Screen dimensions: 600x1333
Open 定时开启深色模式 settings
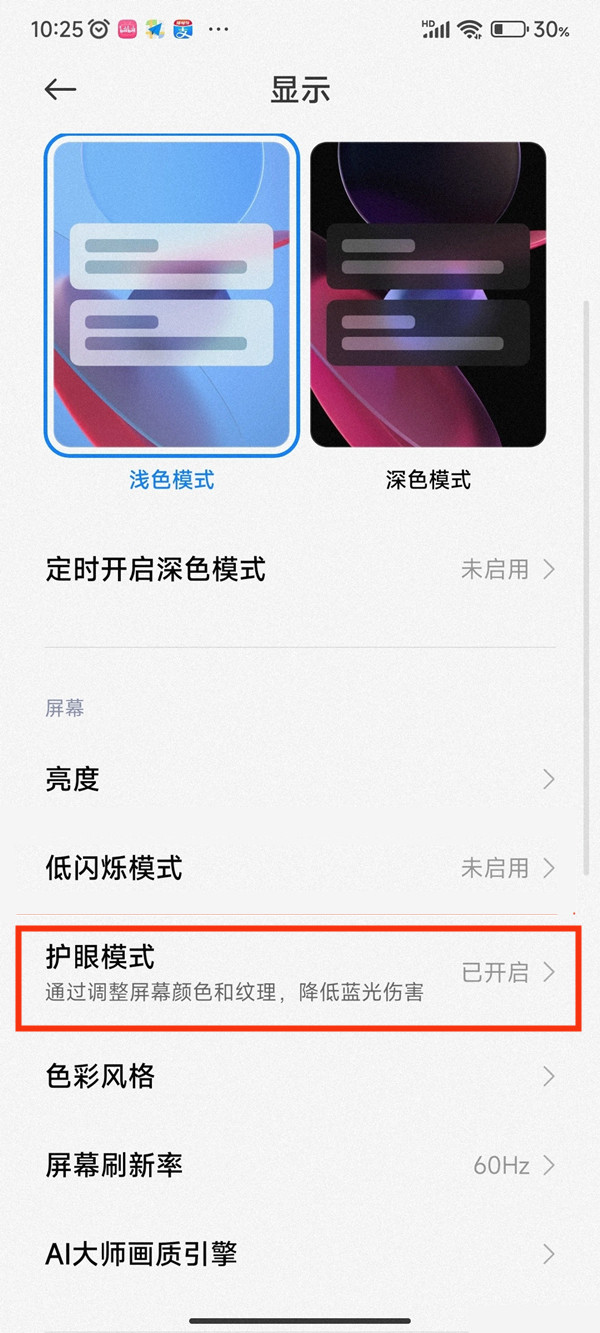[x=300, y=570]
